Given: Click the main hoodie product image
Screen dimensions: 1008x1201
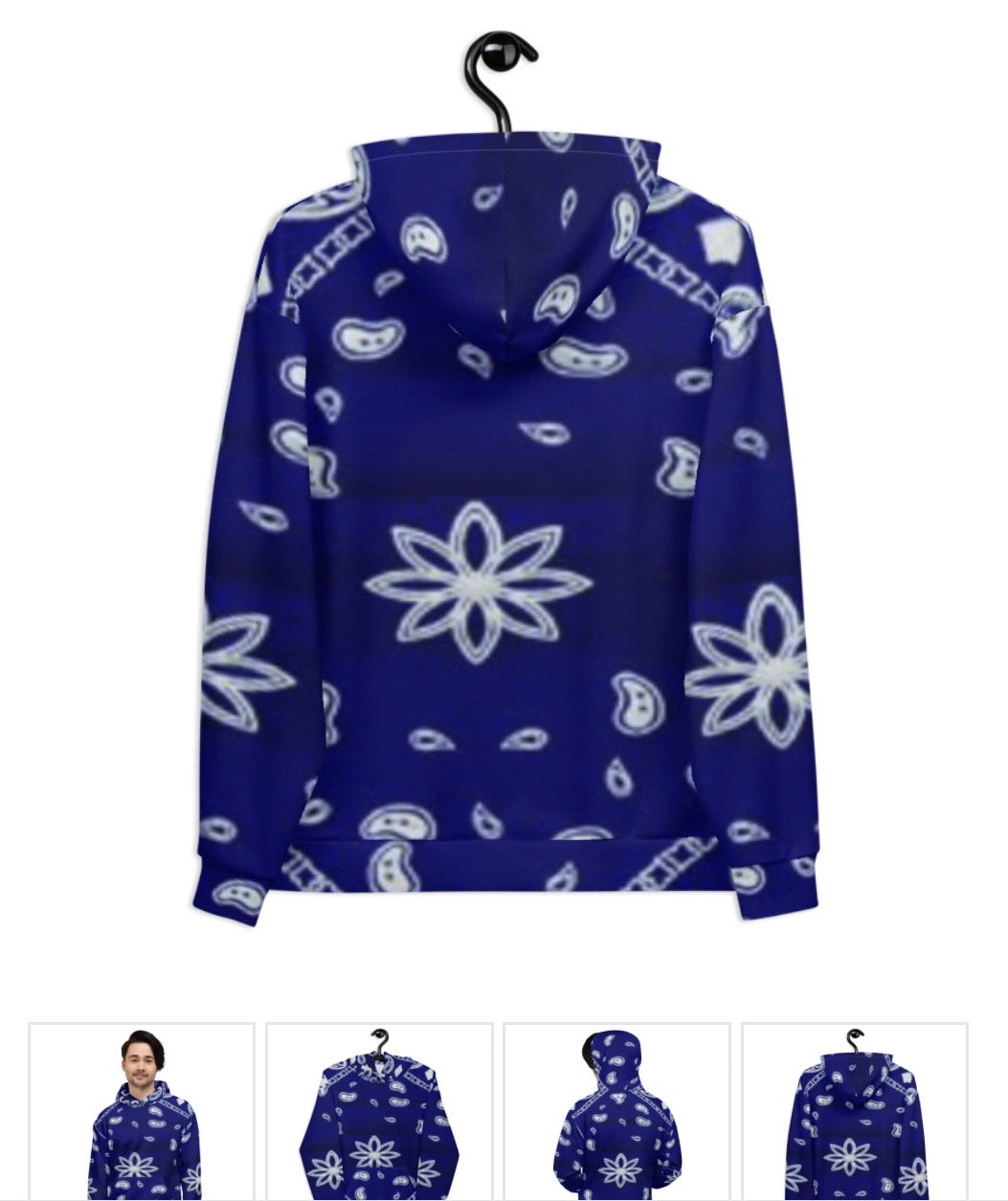Looking at the screenshot, I should click(x=504, y=498).
